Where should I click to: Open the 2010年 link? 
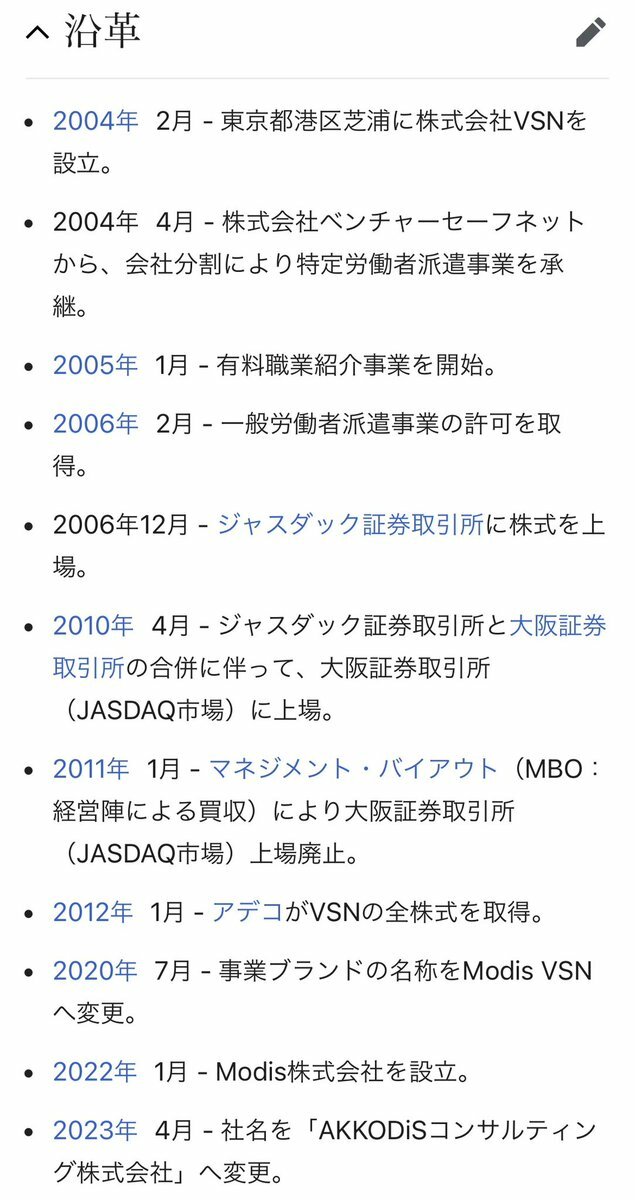[x=93, y=626]
